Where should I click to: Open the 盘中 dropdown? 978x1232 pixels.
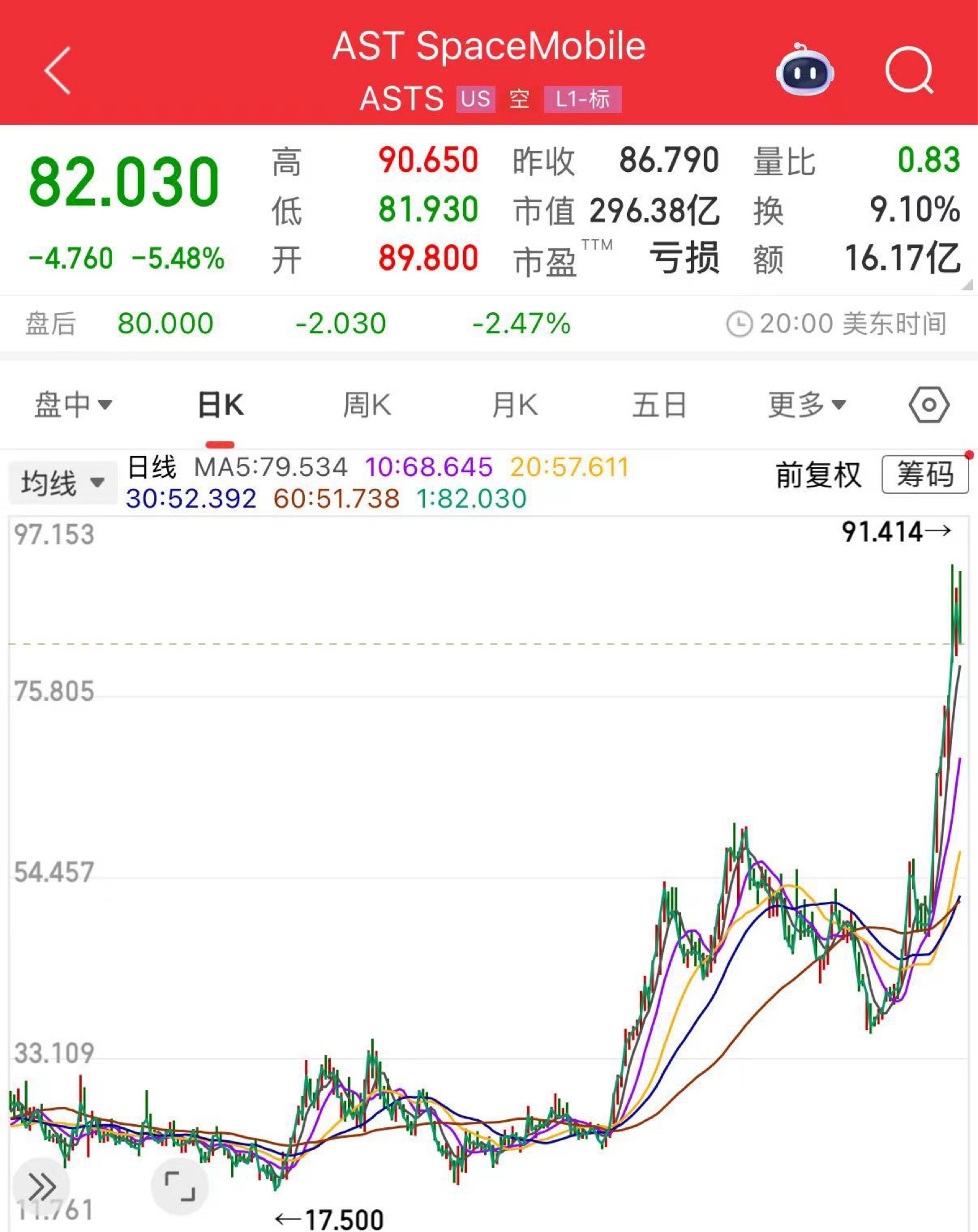tap(73, 405)
